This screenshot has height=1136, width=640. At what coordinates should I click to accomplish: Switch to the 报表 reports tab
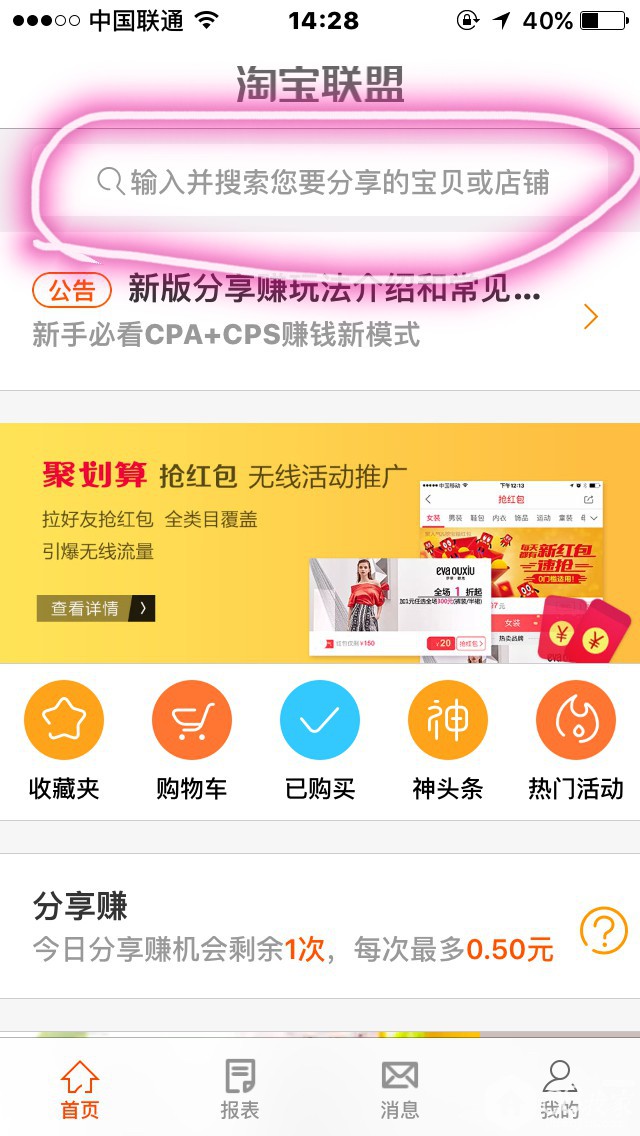pos(240,1088)
